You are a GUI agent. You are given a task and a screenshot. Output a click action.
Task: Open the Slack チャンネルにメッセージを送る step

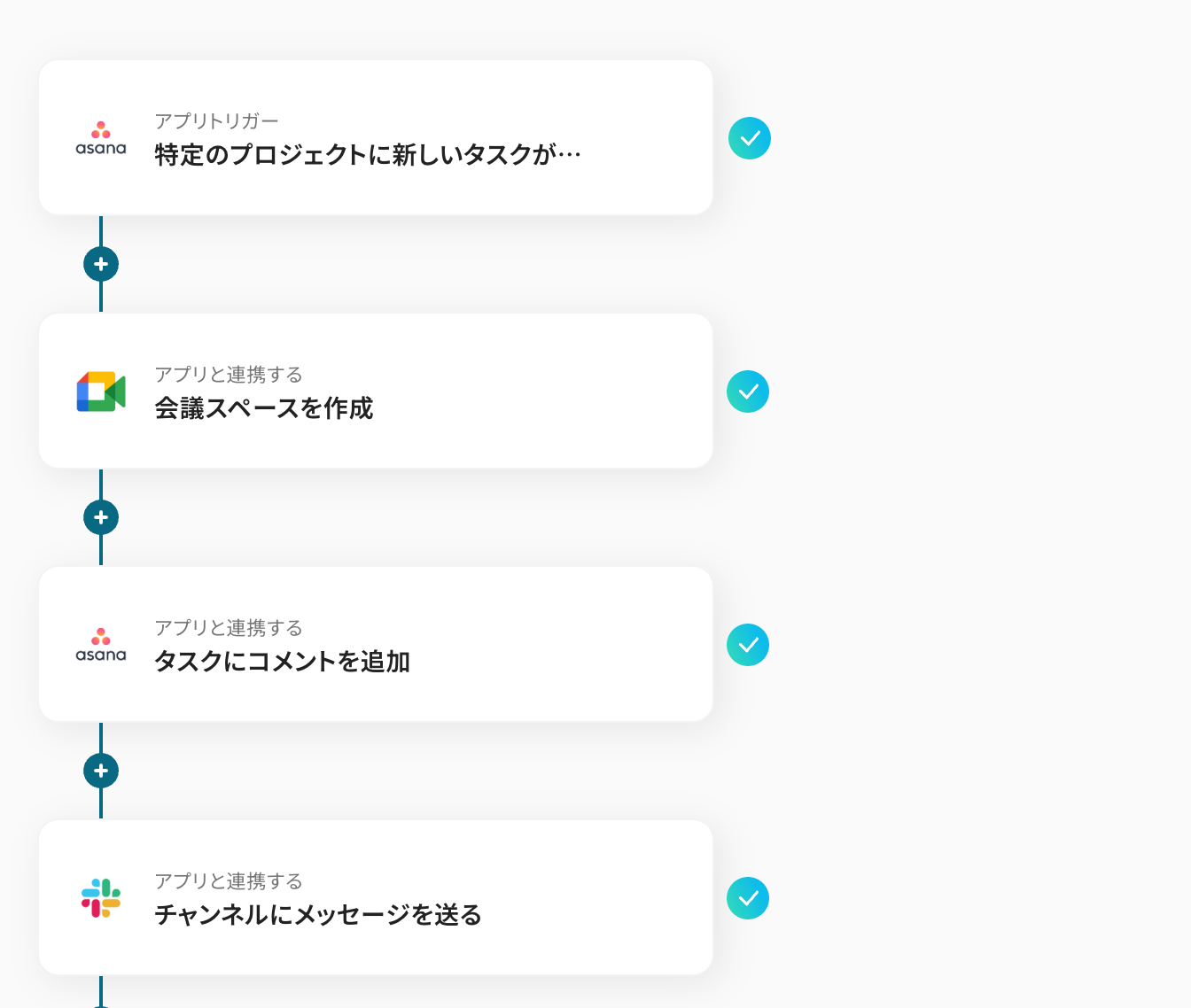tap(376, 898)
